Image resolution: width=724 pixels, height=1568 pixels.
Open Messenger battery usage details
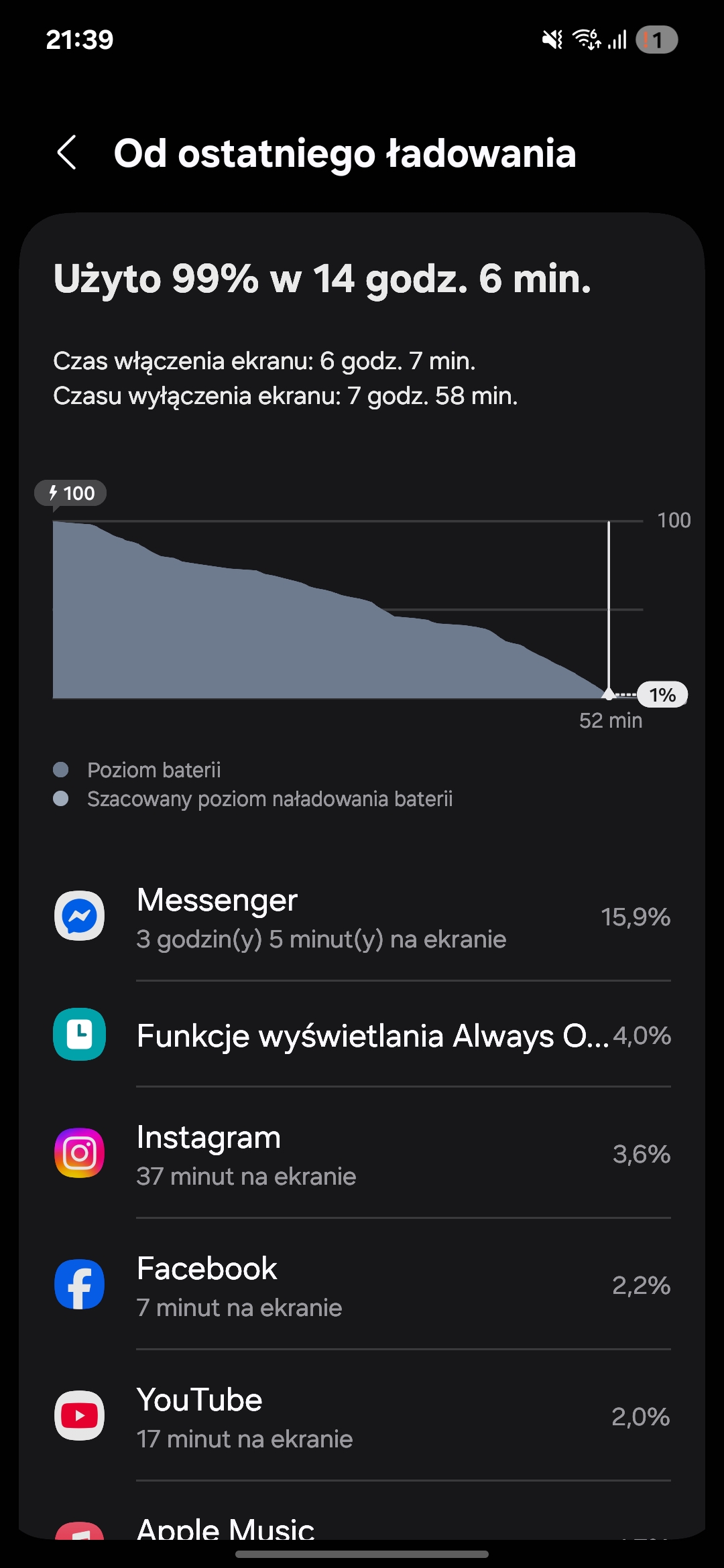[362, 917]
